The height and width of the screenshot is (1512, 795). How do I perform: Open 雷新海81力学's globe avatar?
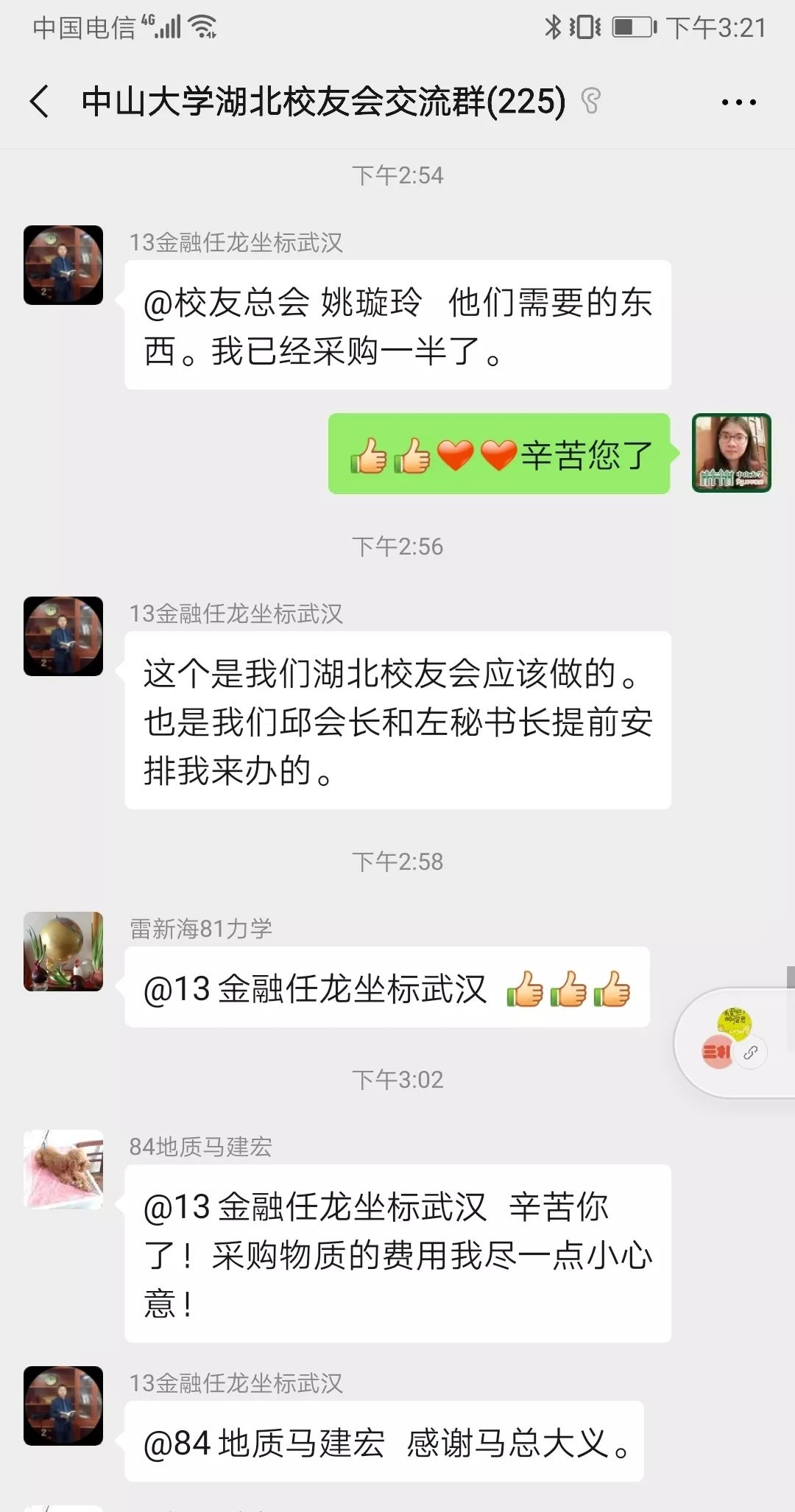(63, 951)
